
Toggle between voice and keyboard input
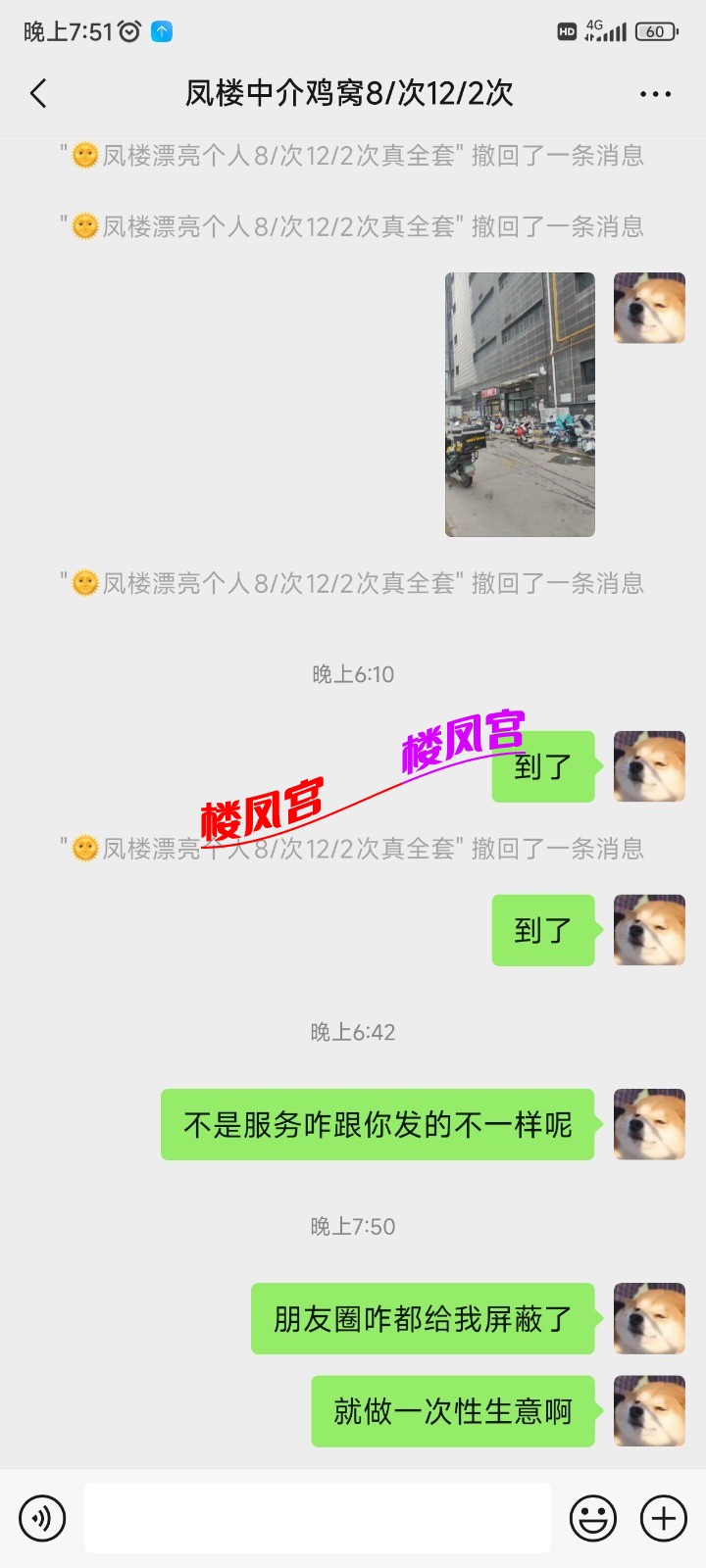click(41, 1517)
